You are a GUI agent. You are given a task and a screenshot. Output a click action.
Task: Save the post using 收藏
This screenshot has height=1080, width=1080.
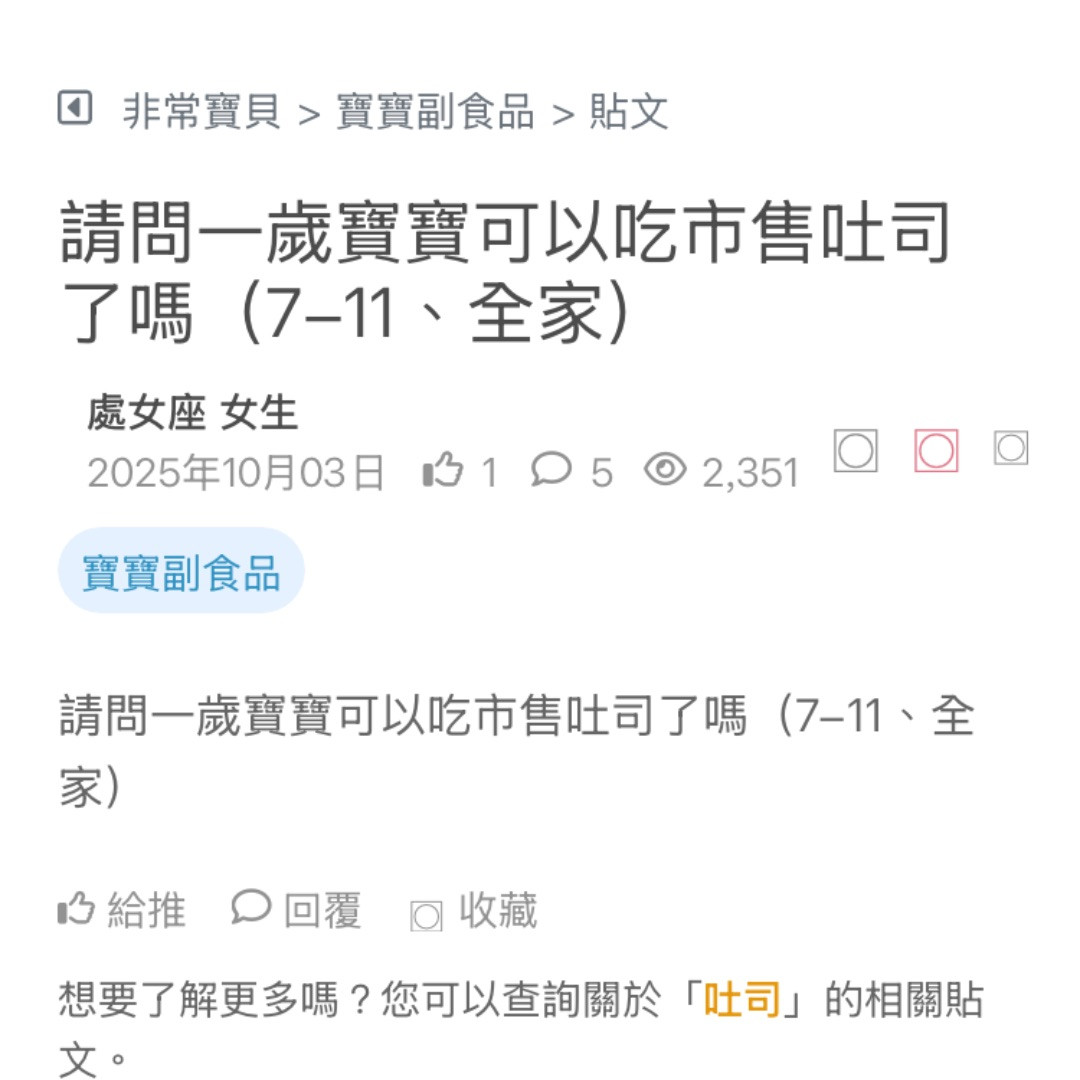475,911
